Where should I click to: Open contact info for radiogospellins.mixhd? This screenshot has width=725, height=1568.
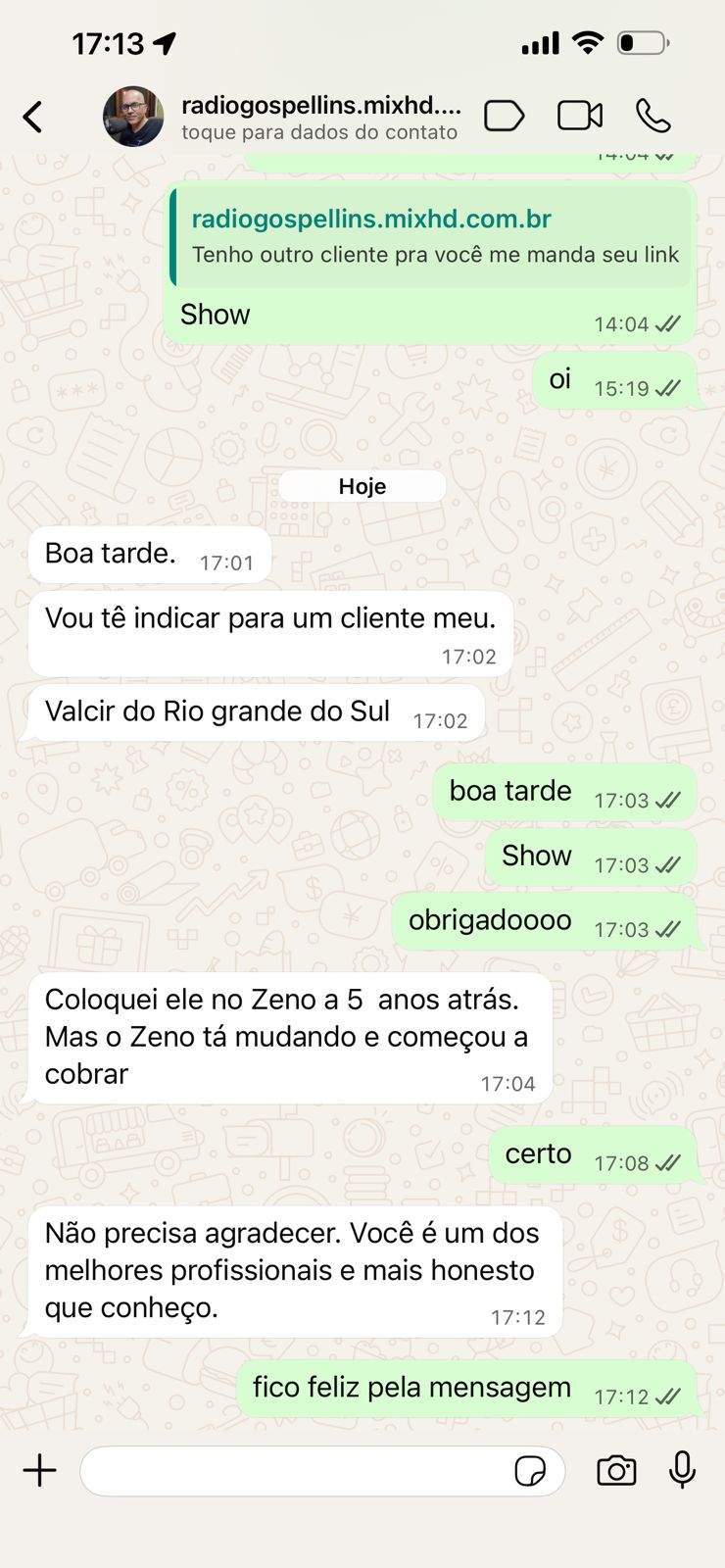pyautogui.click(x=320, y=117)
